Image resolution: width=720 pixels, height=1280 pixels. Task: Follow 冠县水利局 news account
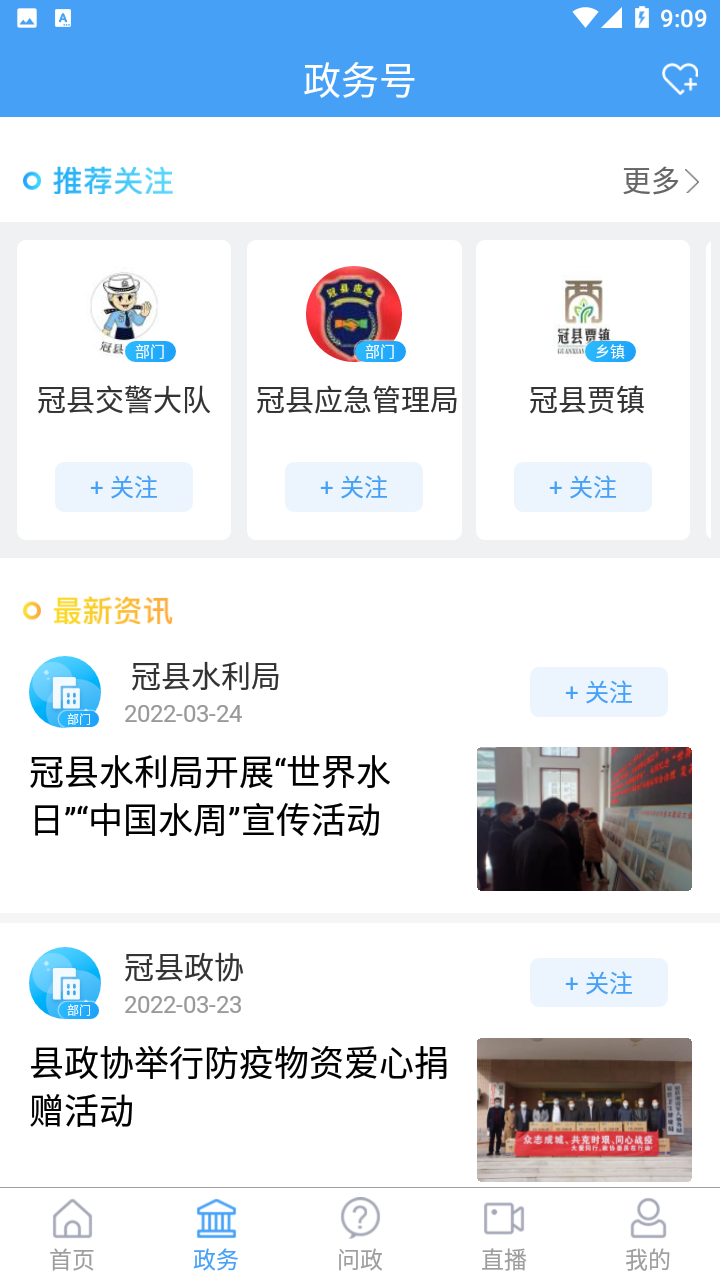point(598,692)
